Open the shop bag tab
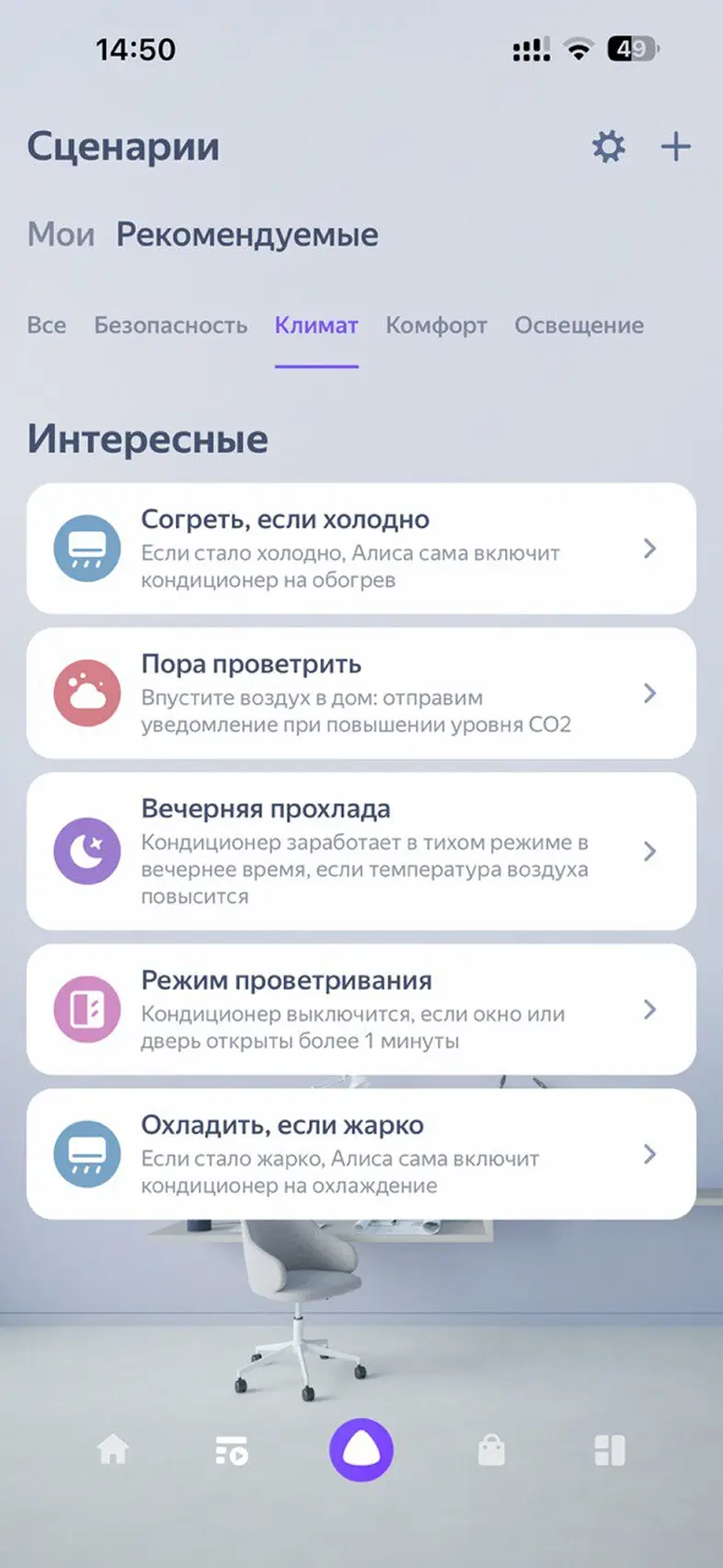 [491, 1451]
